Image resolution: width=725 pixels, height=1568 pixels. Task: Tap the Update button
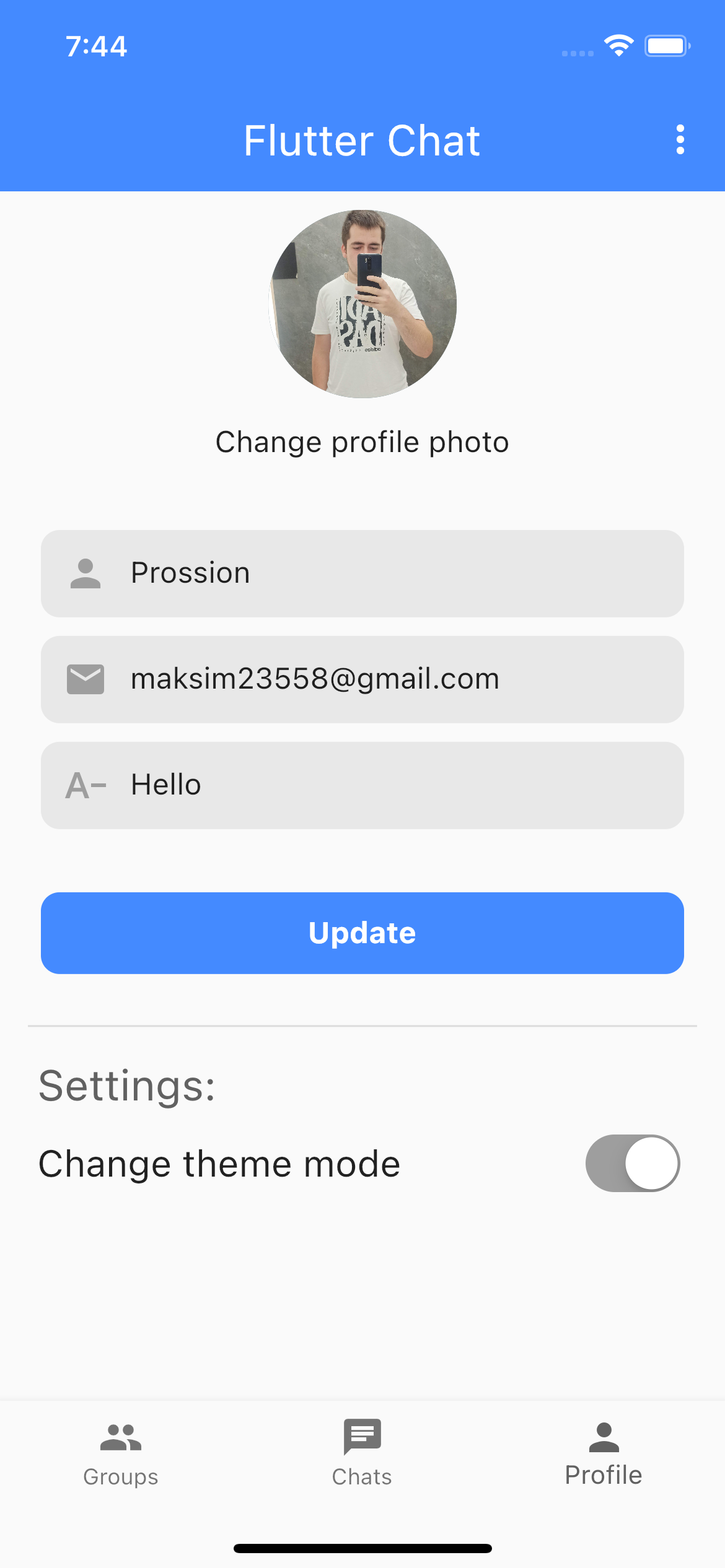coord(362,933)
